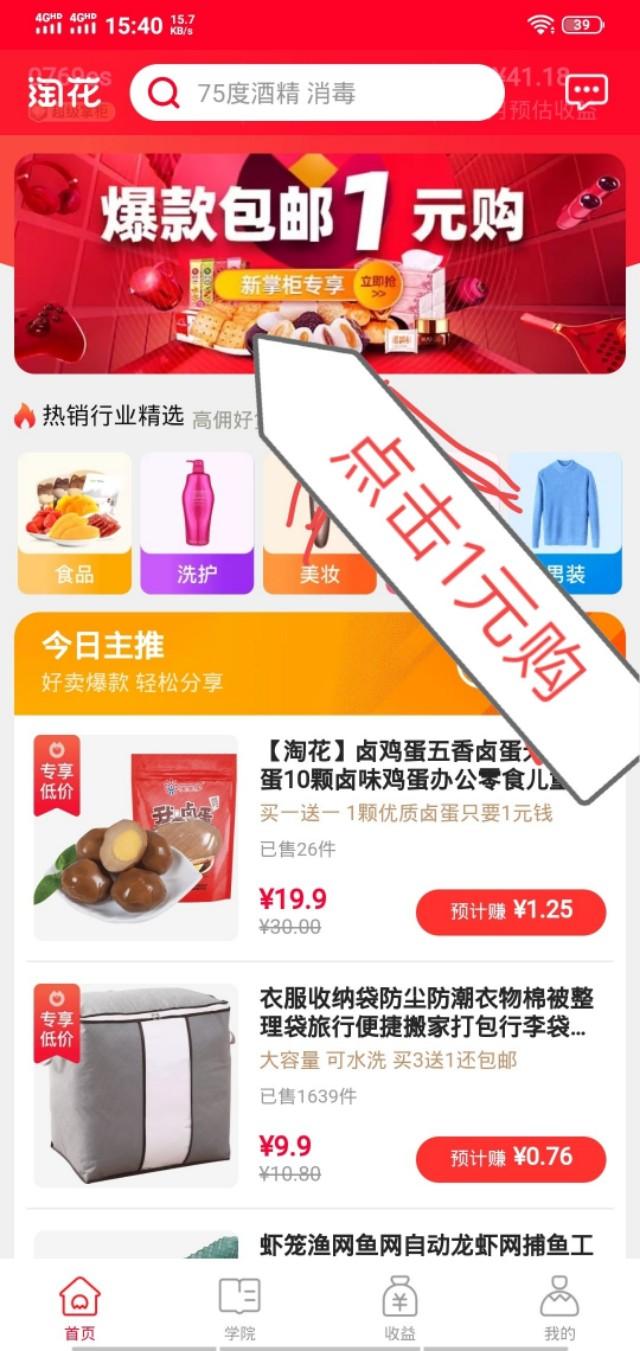640x1351 pixels.
Task: Open the messages chat icon
Action: (x=586, y=92)
